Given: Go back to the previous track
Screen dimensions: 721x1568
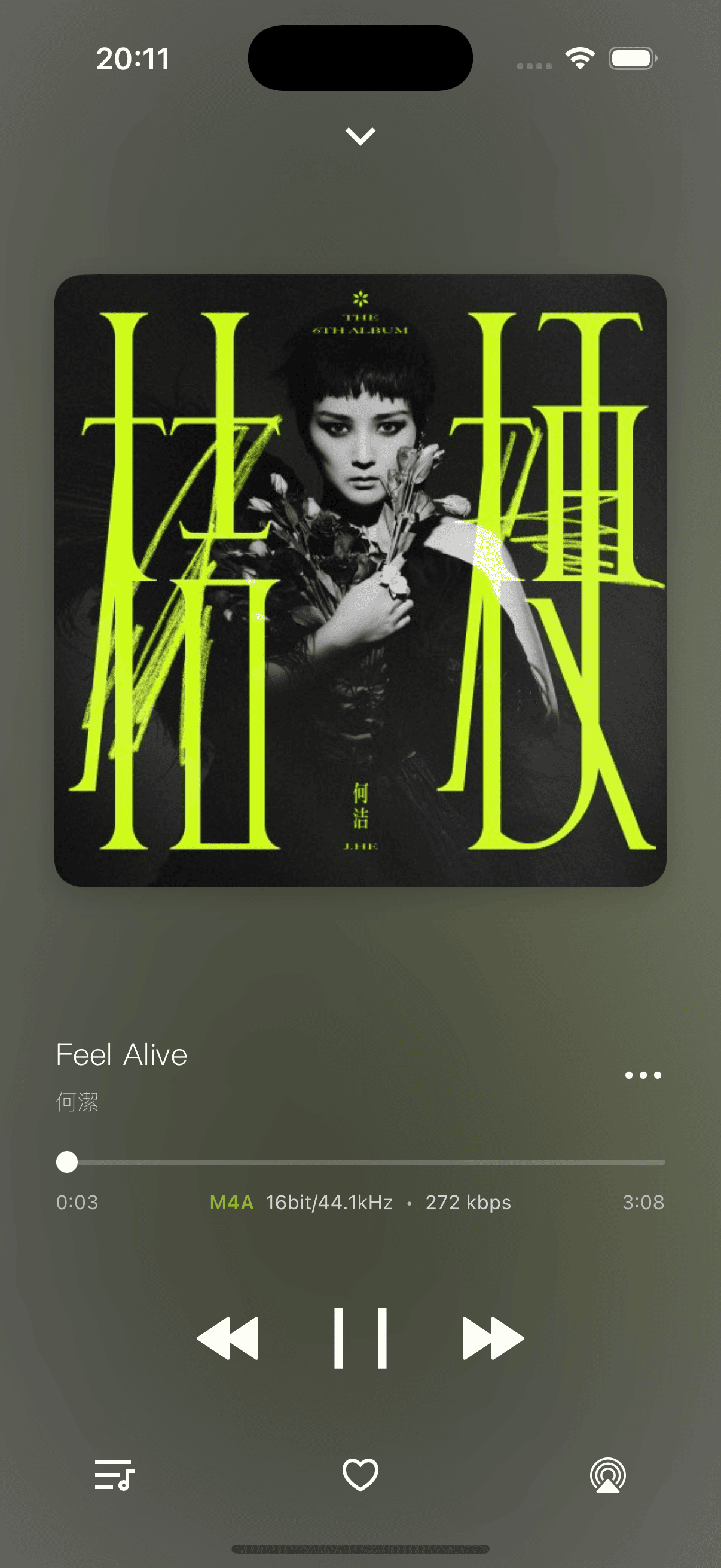Looking at the screenshot, I should tap(228, 1337).
